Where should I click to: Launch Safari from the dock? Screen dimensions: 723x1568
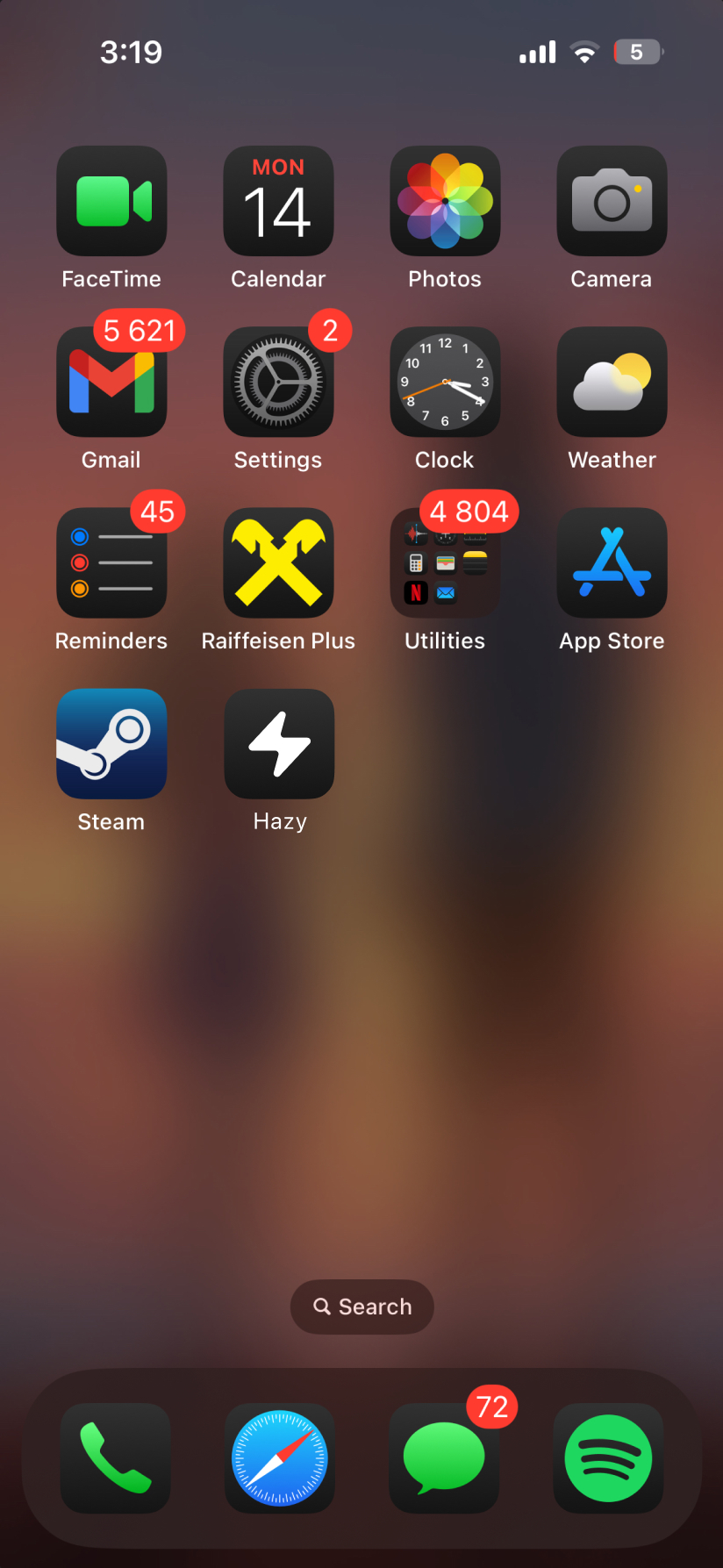279,1457
